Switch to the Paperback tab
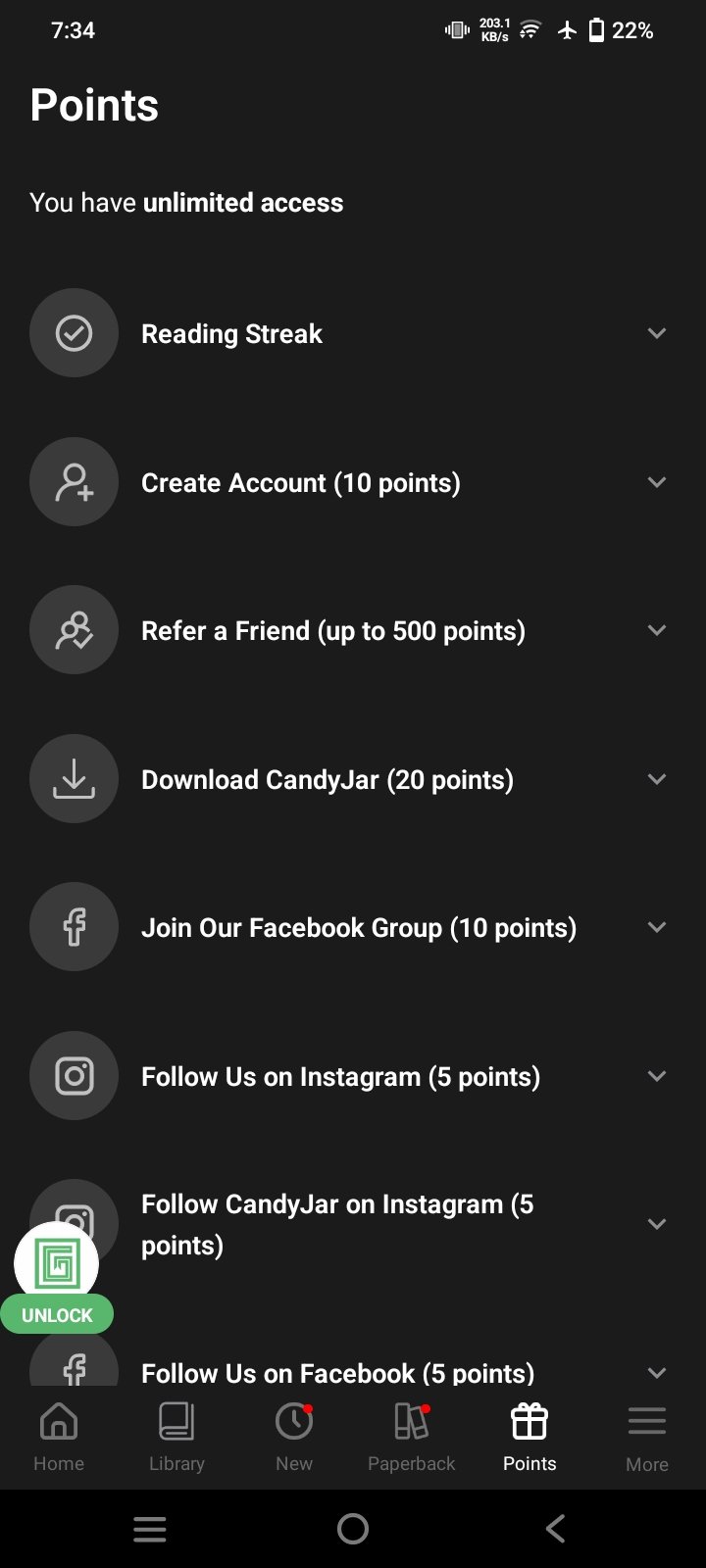Image resolution: width=706 pixels, height=1568 pixels. [x=412, y=1437]
